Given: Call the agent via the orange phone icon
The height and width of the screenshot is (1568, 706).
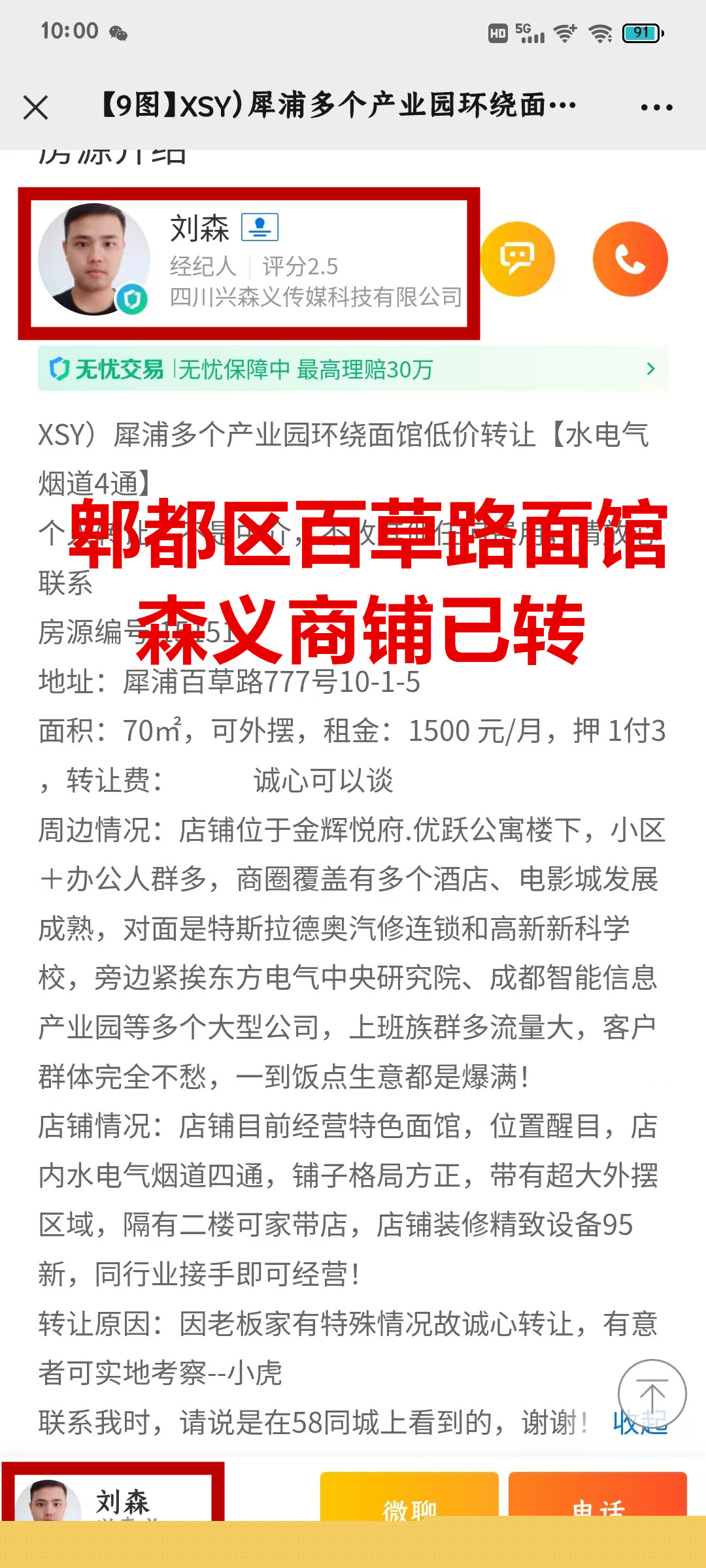Looking at the screenshot, I should click(x=630, y=259).
